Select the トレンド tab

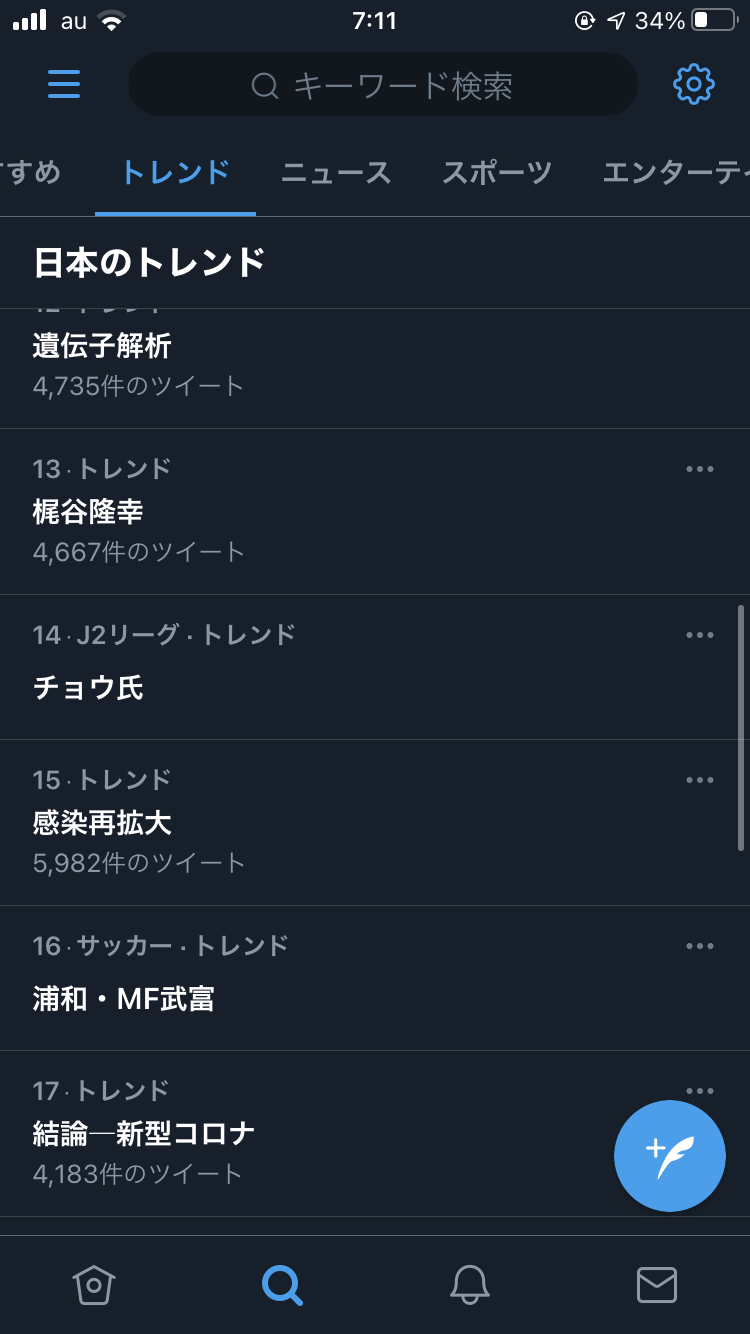tap(175, 172)
